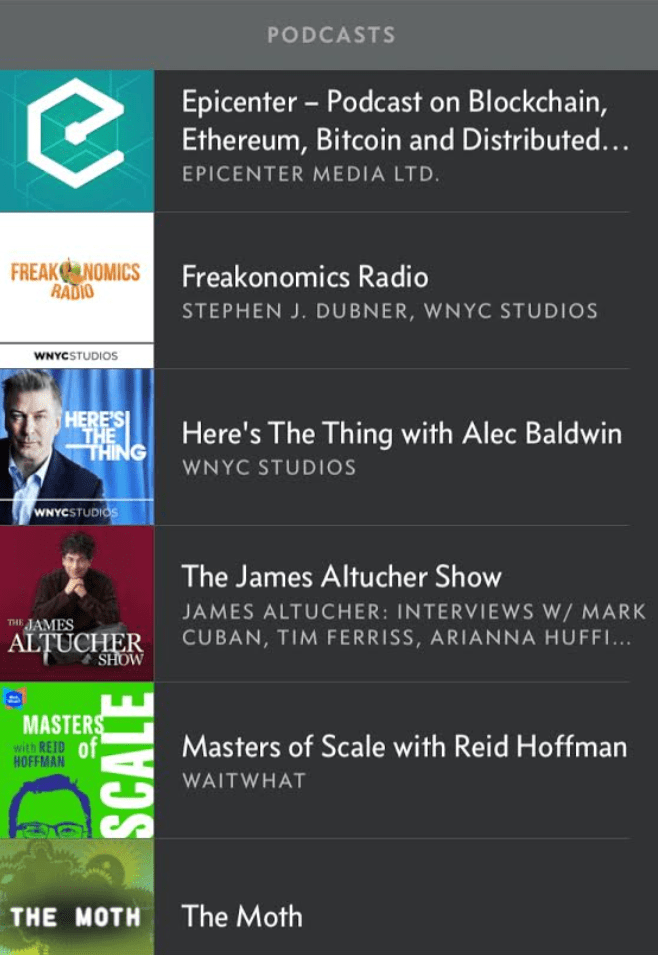Viewport: 658px width, 955px height.
Task: Open Here's The Thing with Alec Baldwin
Action: (x=401, y=434)
